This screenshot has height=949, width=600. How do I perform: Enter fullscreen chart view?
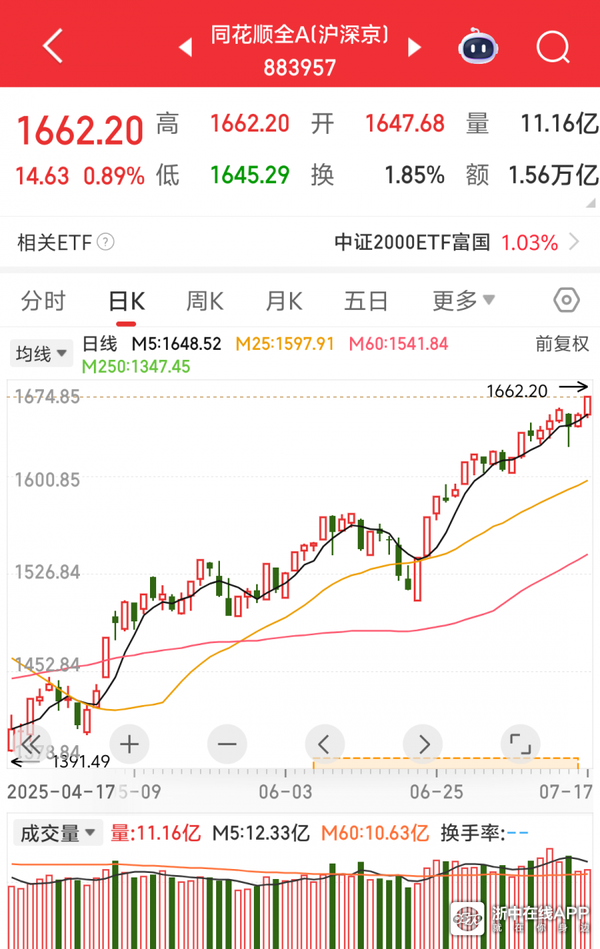[x=519, y=744]
